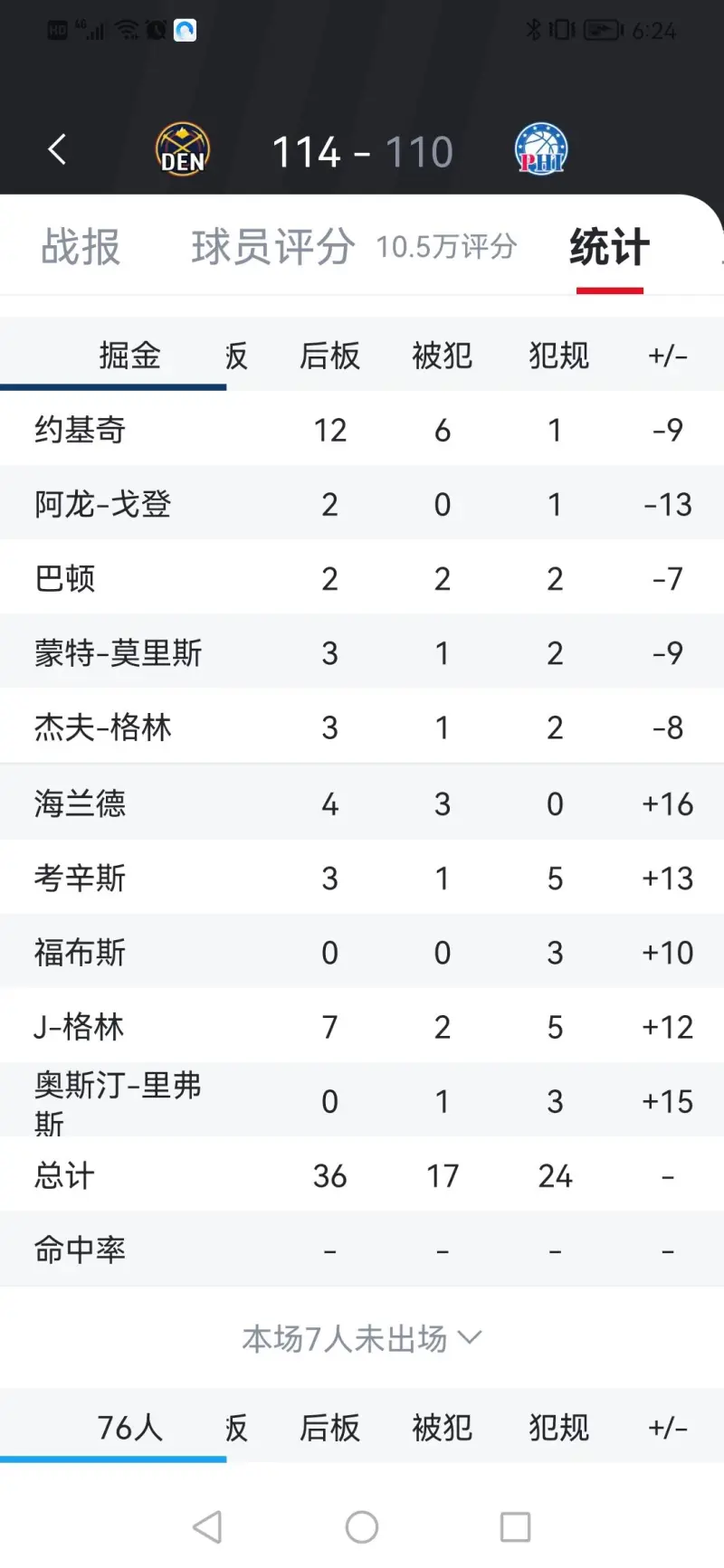724x1568 pixels.
Task: Select the 统计 tab
Action: [x=609, y=247]
